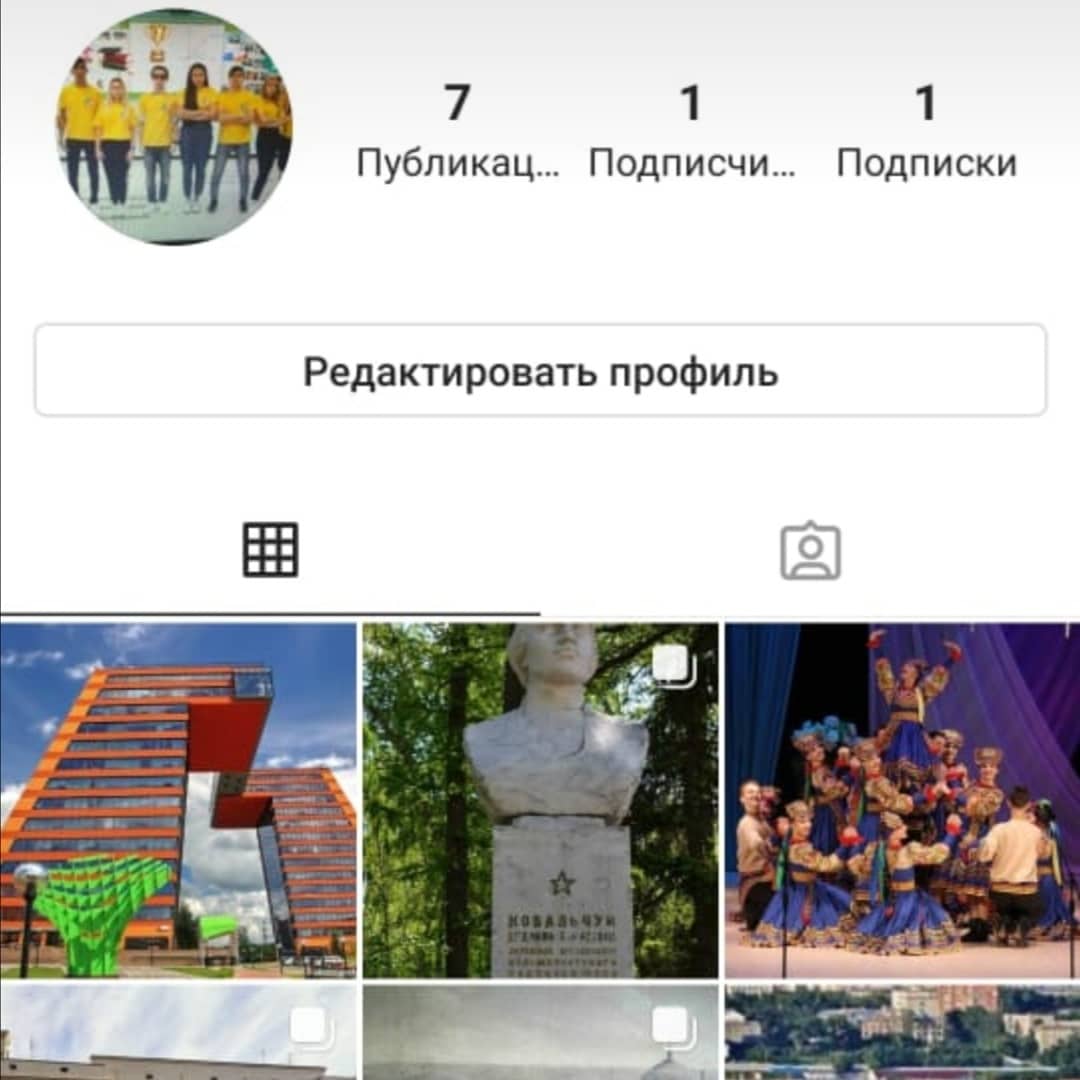Open the bust monument post
The width and height of the screenshot is (1080, 1080).
click(540, 800)
